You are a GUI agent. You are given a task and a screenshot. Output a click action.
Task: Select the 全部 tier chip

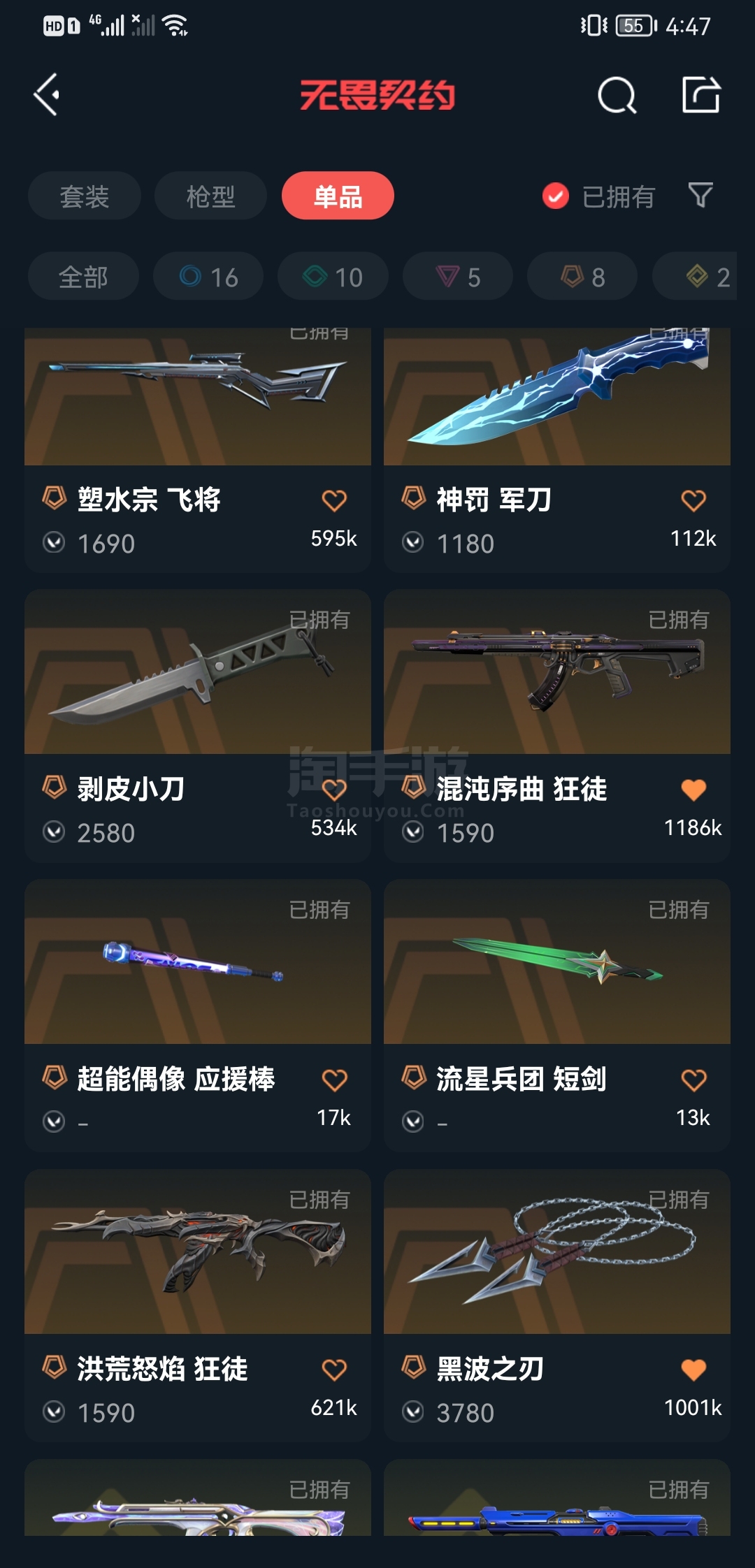pos(83,277)
